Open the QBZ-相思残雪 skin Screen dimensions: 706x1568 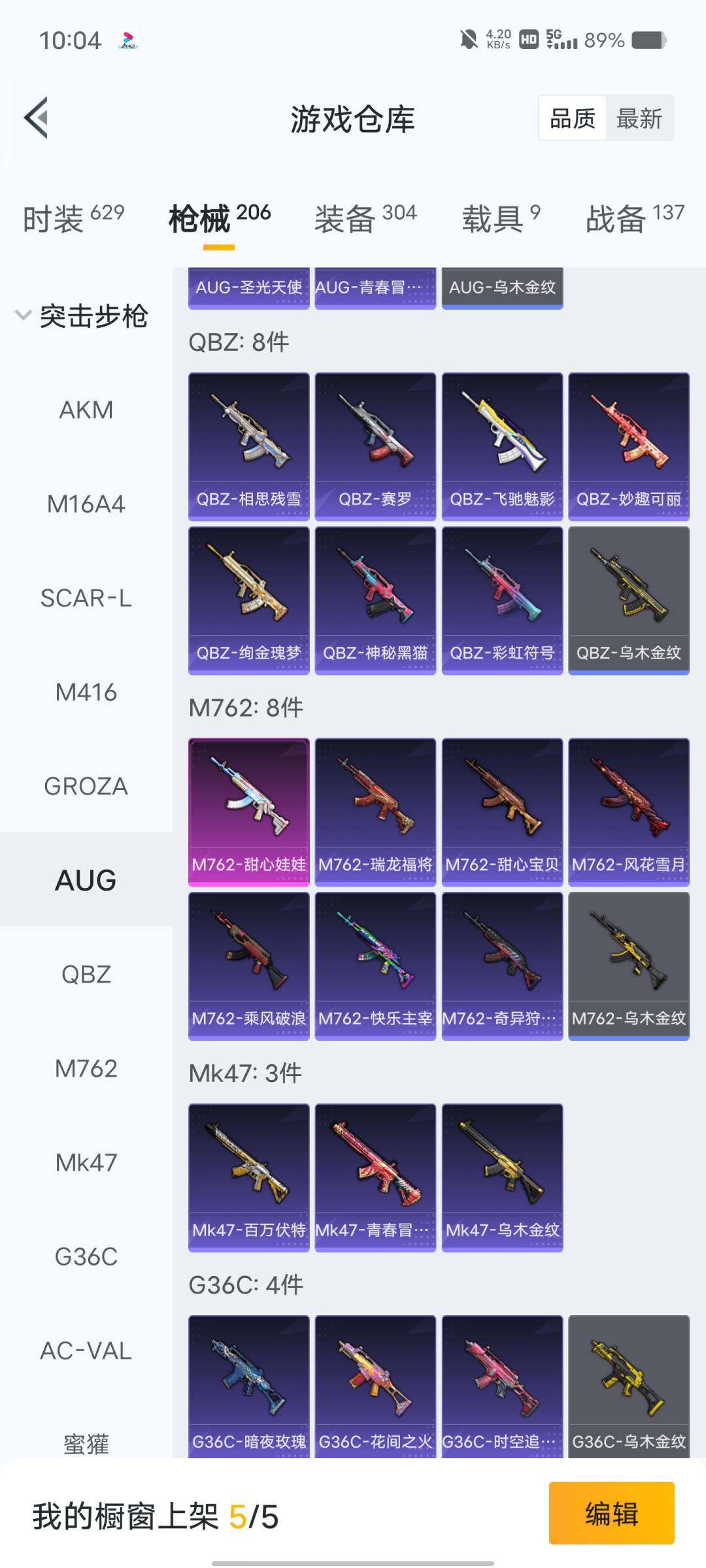pos(248,447)
